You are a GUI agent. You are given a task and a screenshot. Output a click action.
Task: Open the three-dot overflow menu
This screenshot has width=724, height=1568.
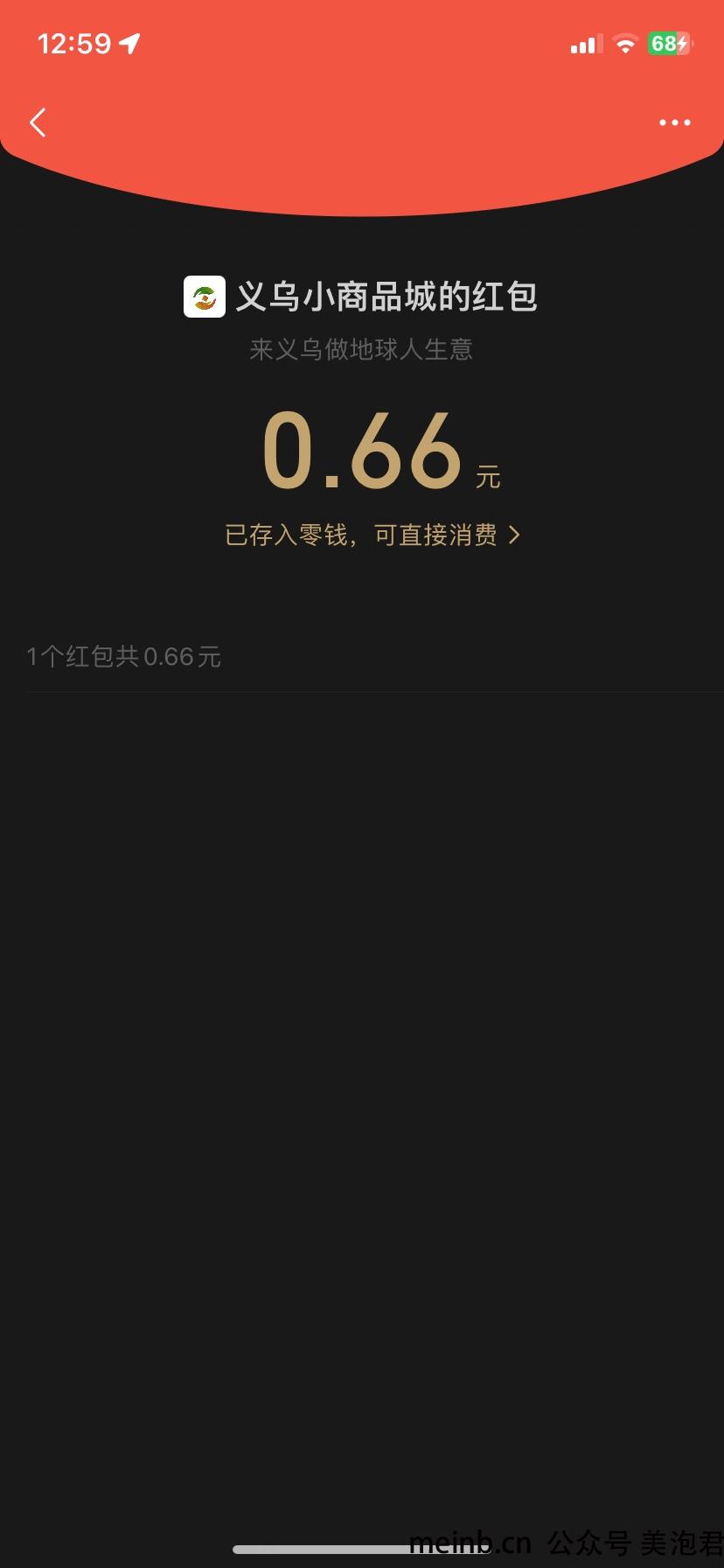click(674, 122)
